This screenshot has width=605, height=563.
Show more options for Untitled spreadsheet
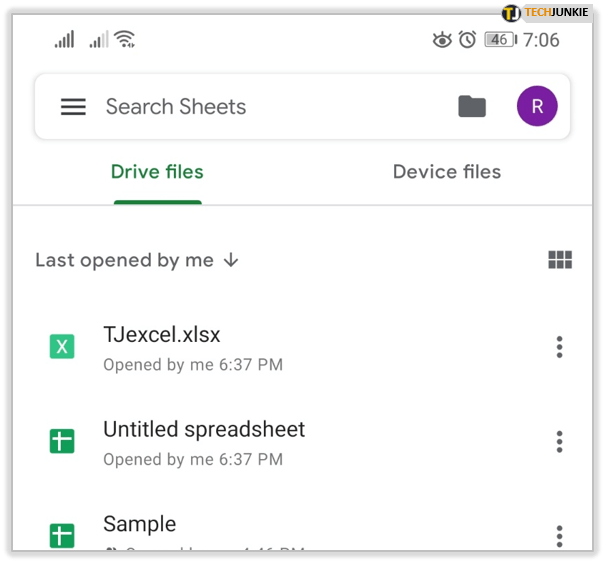(559, 441)
